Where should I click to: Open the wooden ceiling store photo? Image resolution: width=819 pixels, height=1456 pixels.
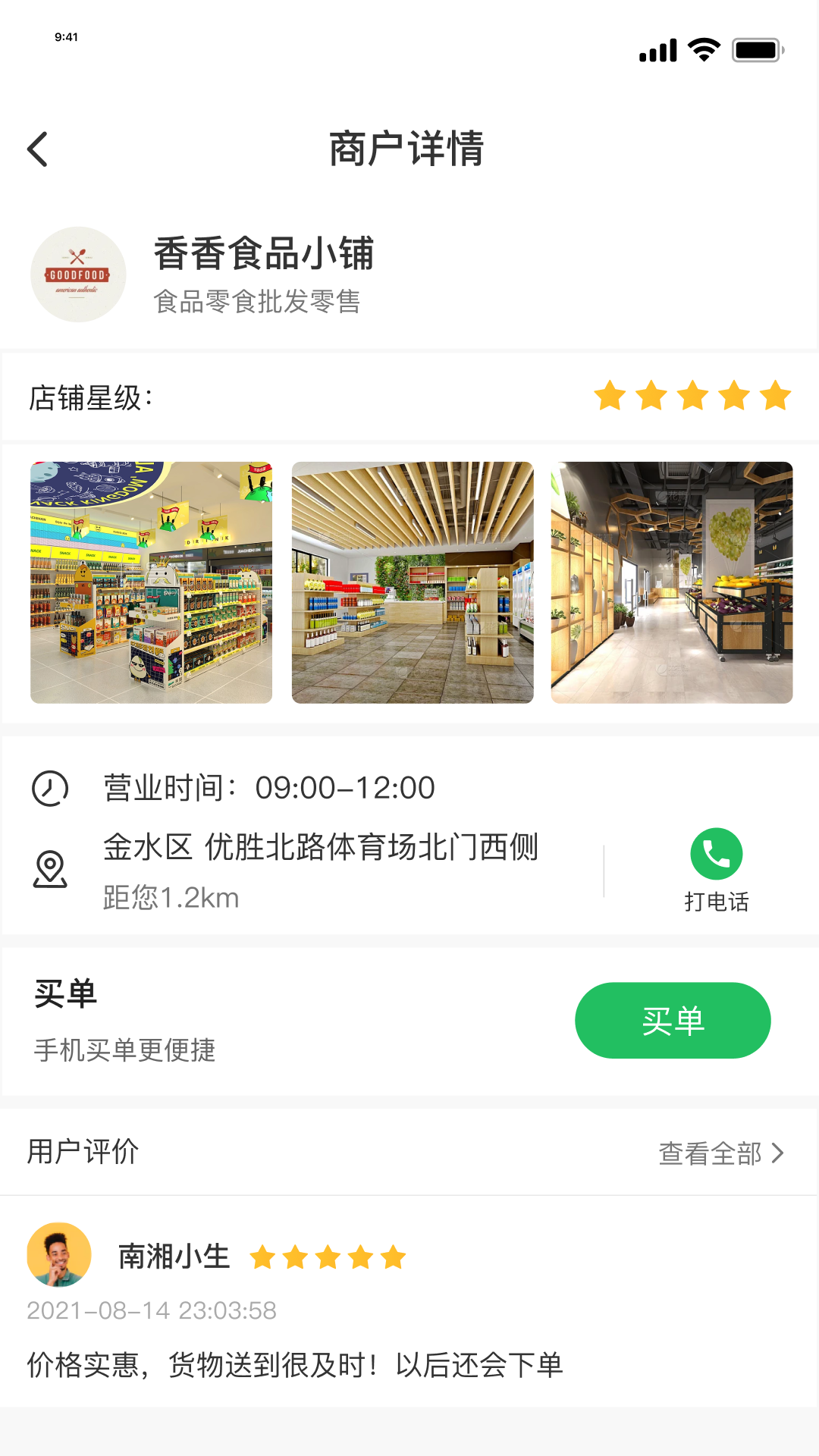click(413, 582)
